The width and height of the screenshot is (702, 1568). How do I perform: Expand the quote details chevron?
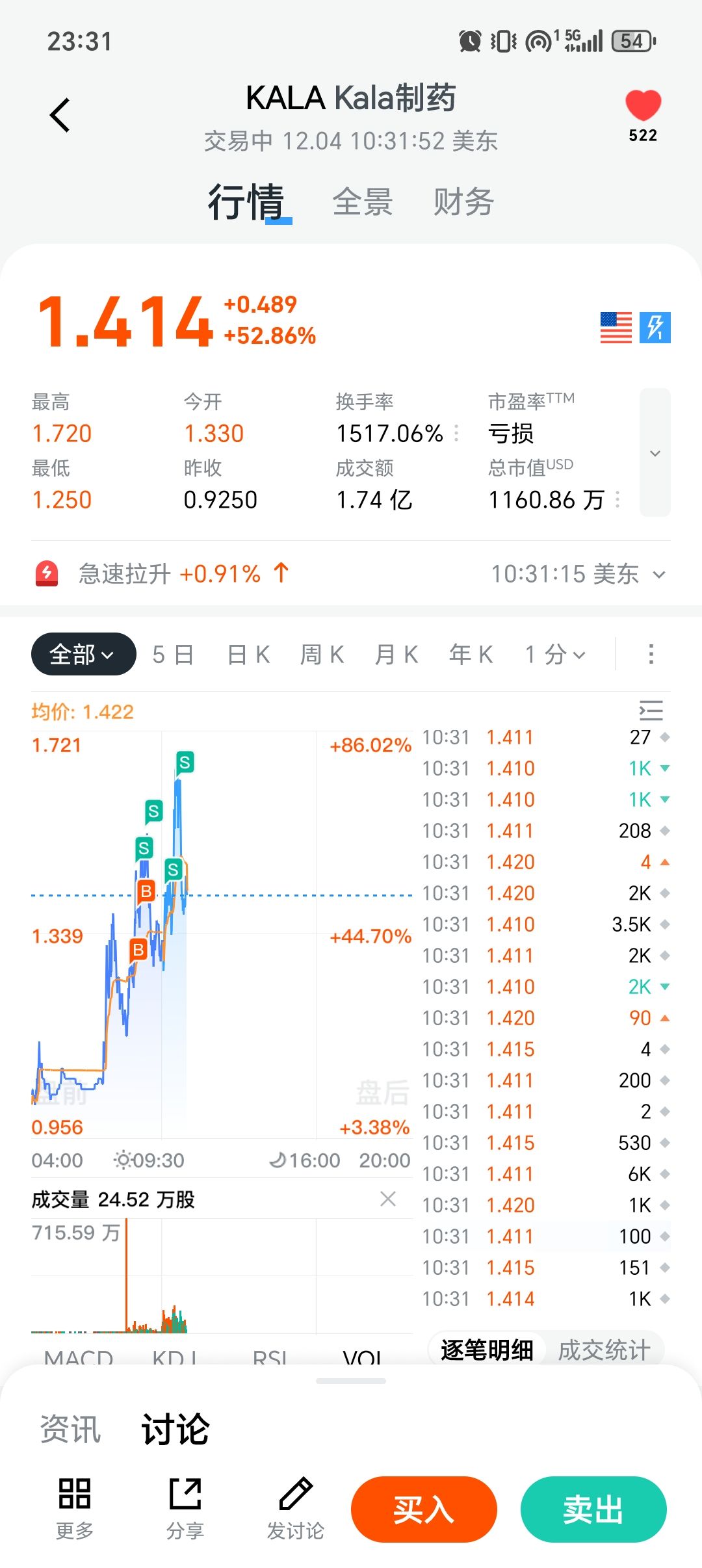click(655, 452)
